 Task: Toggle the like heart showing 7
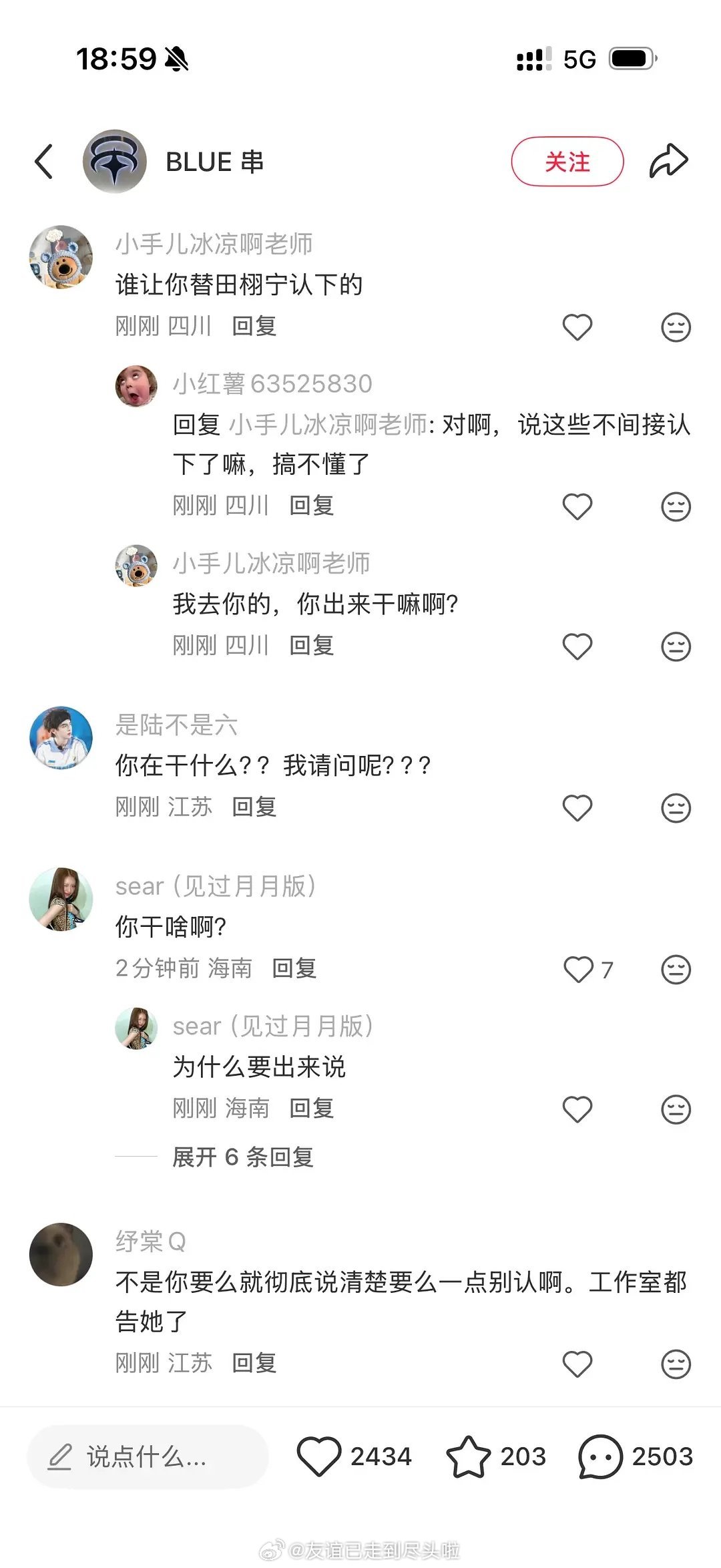[x=577, y=969]
